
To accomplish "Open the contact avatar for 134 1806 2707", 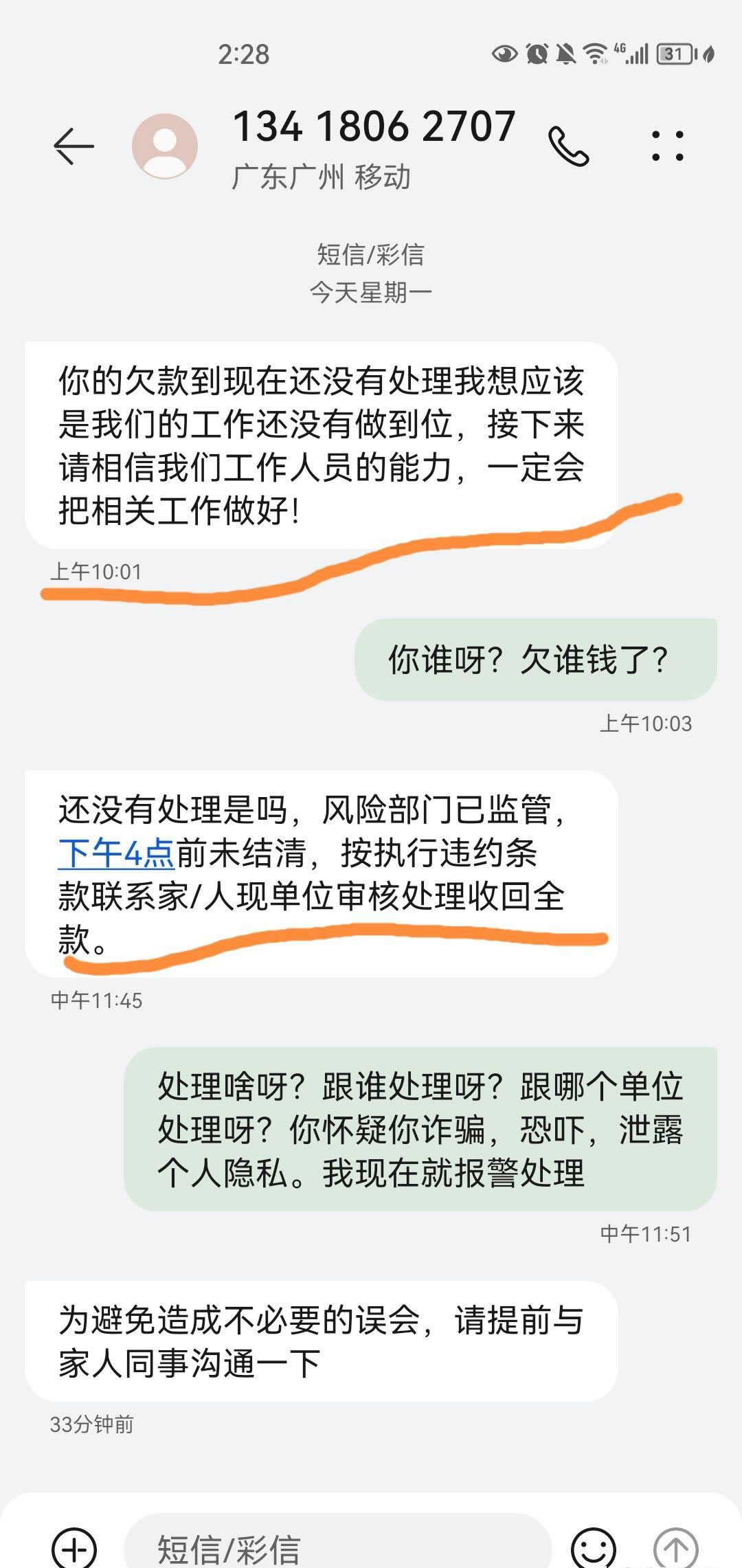I will [165, 146].
